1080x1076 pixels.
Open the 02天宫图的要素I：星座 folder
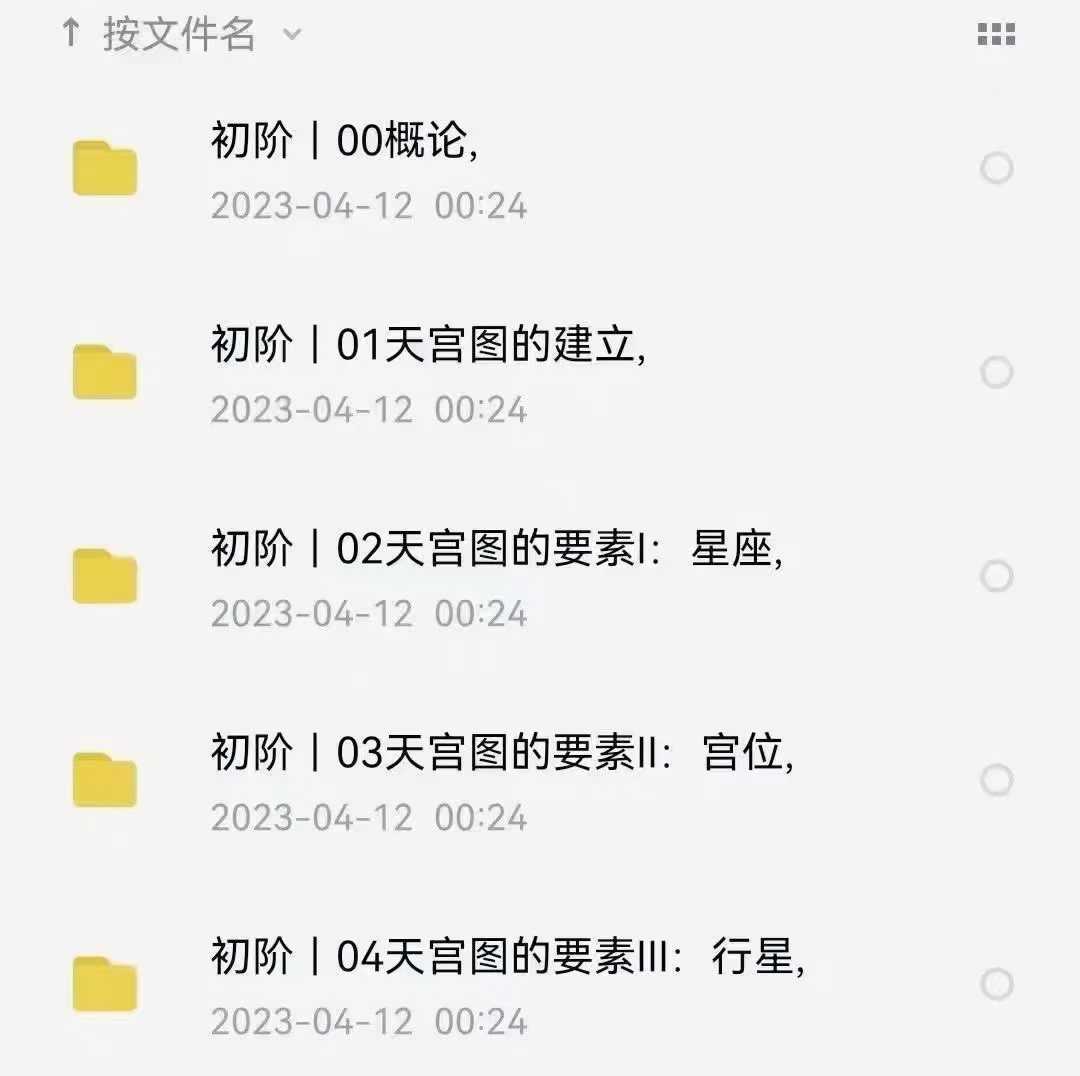(495, 550)
